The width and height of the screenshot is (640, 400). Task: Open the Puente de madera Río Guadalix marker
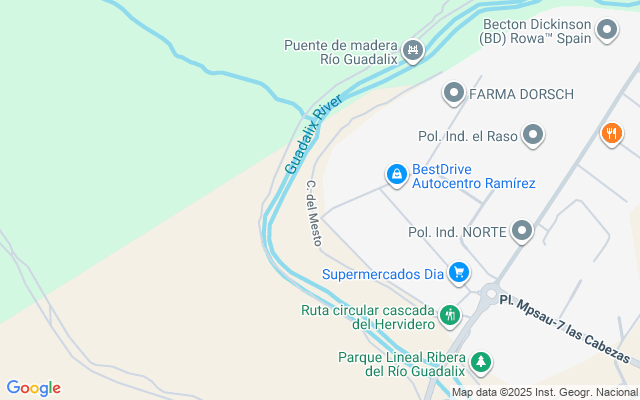click(x=413, y=50)
